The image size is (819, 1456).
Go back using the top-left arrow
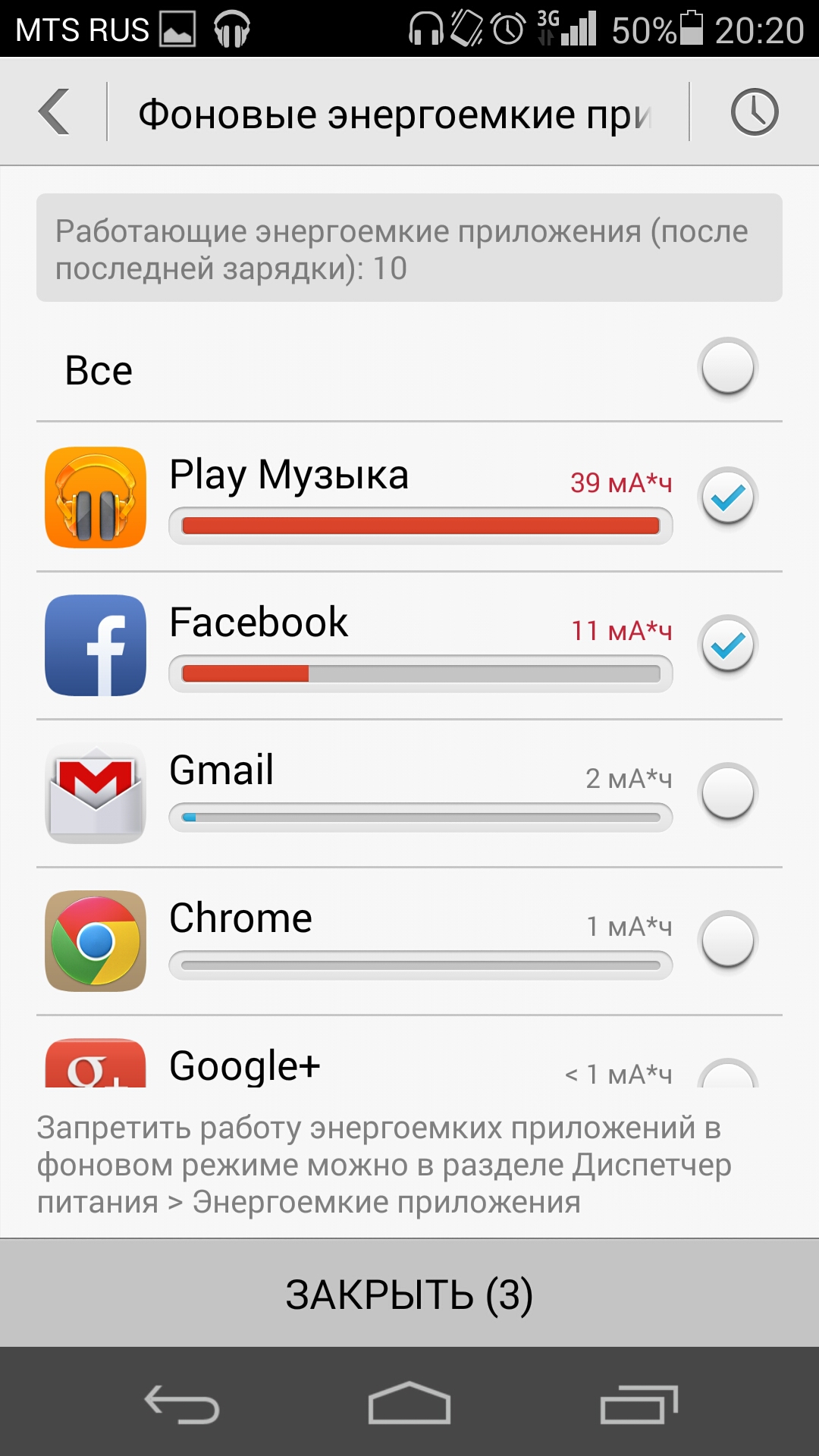point(55,112)
